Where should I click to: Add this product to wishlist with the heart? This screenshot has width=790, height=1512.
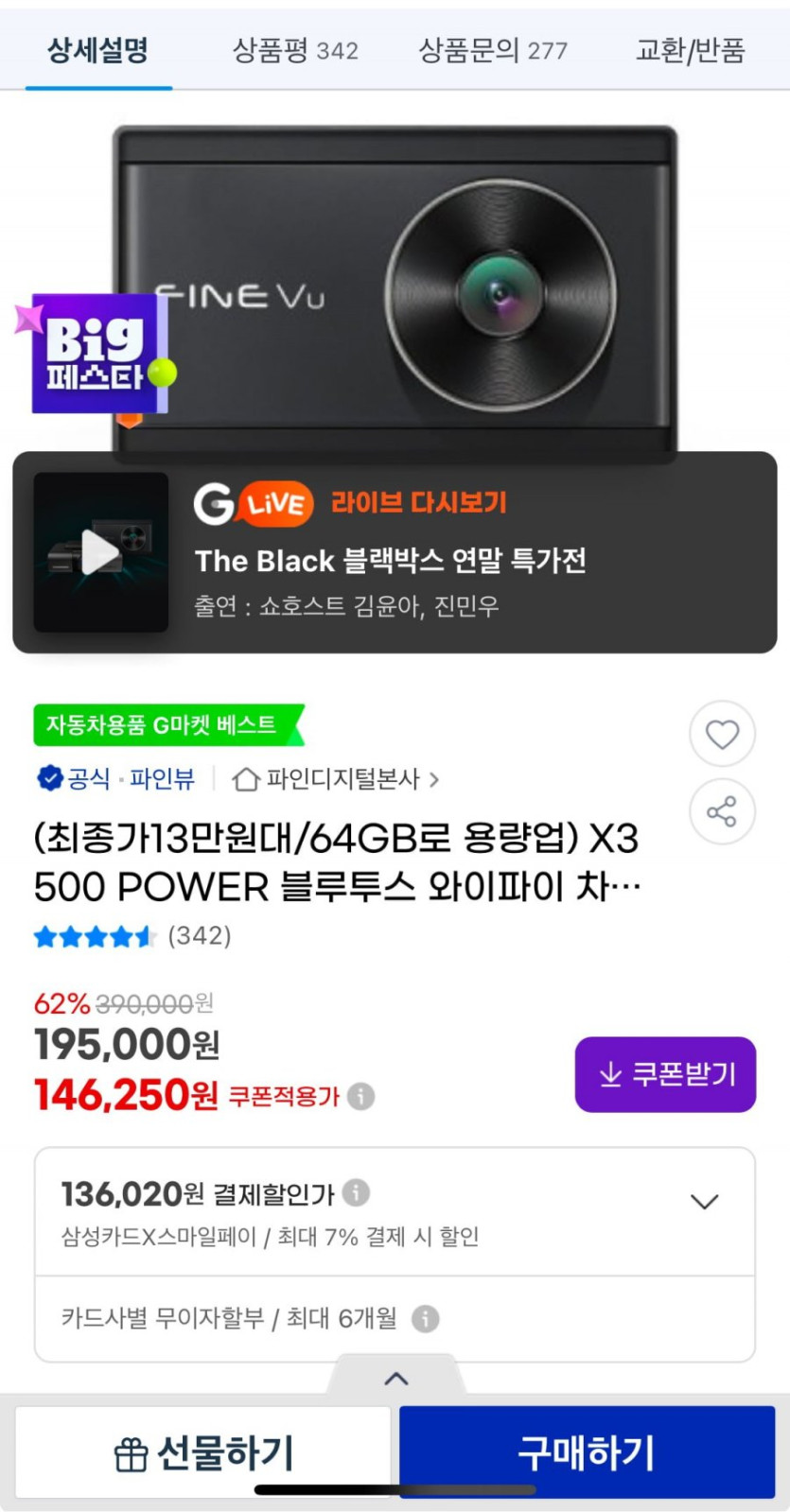click(x=722, y=734)
